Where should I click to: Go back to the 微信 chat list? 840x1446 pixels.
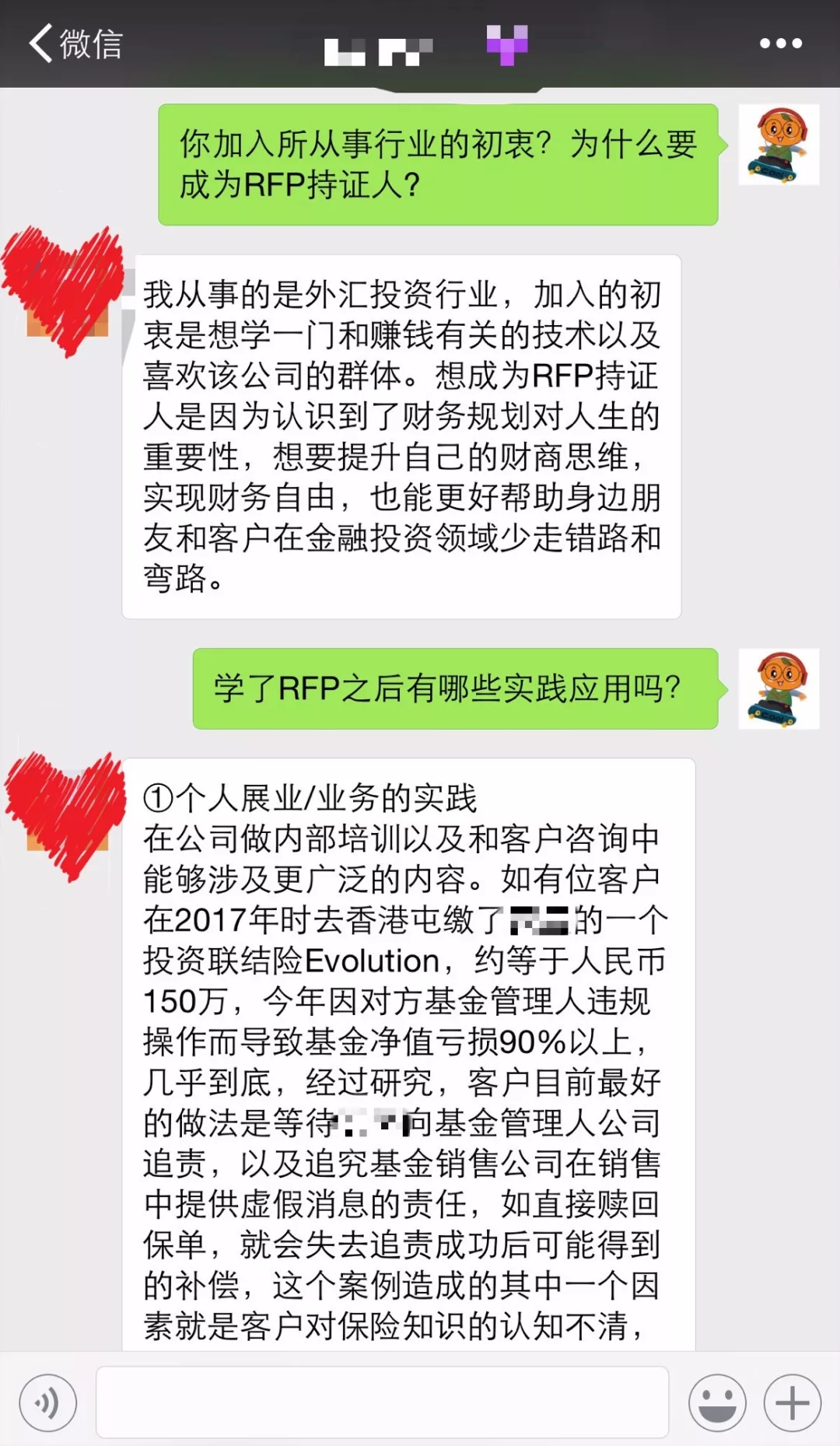[x=75, y=44]
